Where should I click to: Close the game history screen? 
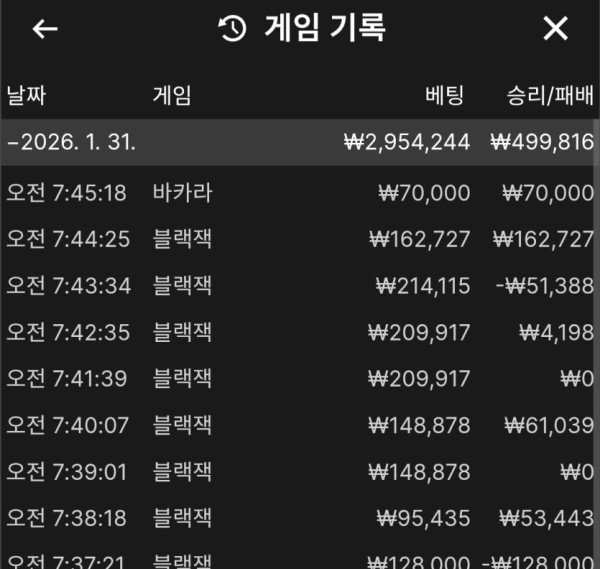point(555,29)
